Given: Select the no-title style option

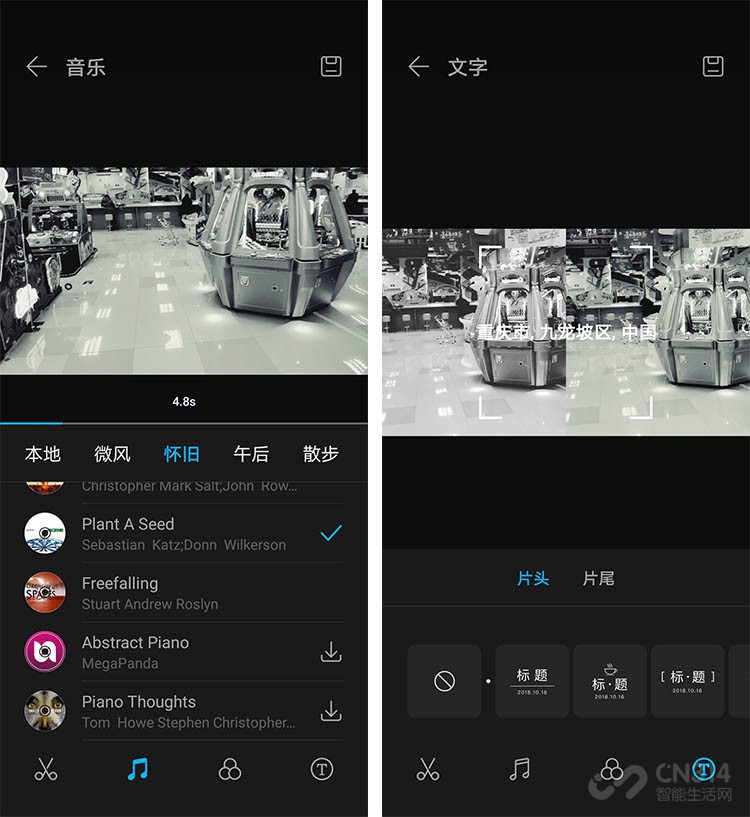Looking at the screenshot, I should point(445,681).
